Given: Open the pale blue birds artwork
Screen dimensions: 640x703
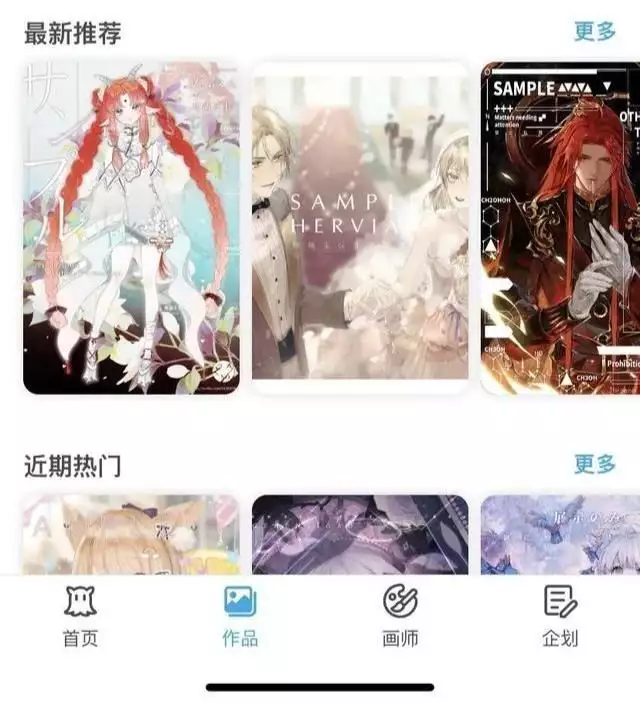Looking at the screenshot, I should [560, 535].
